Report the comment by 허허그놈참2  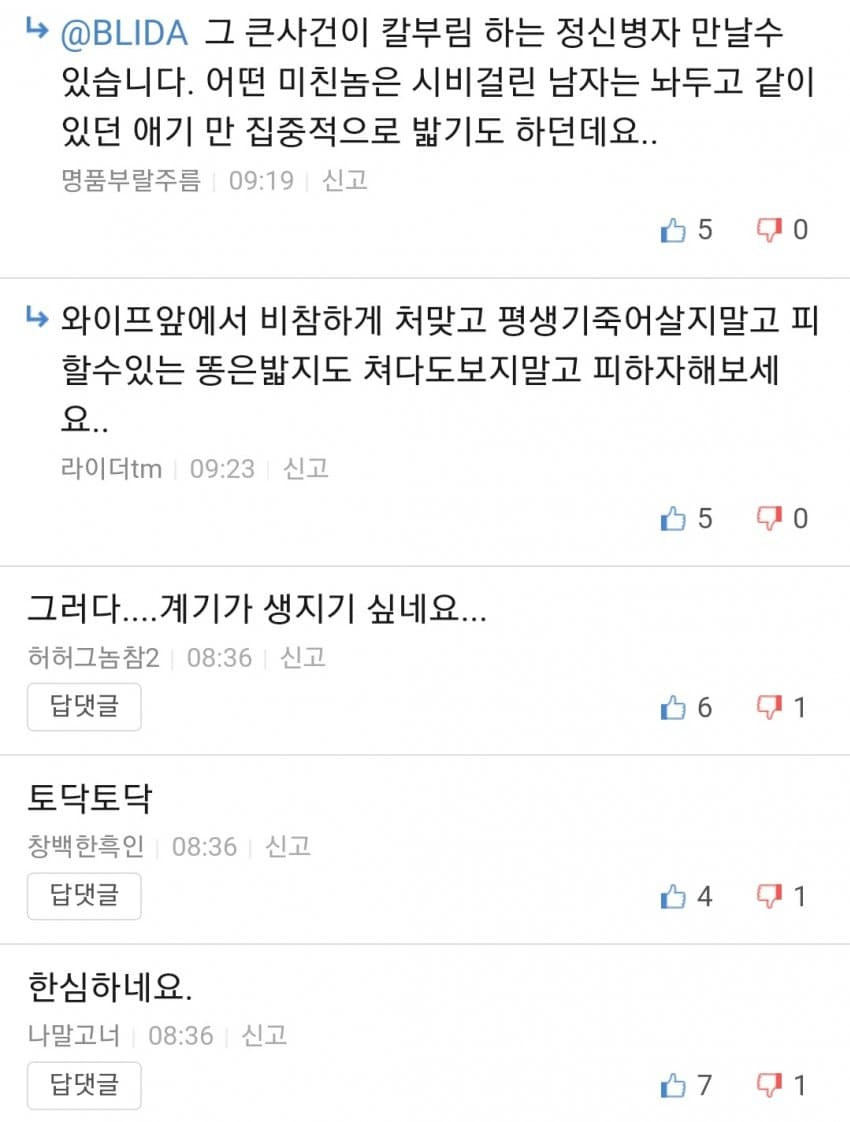[303, 657]
